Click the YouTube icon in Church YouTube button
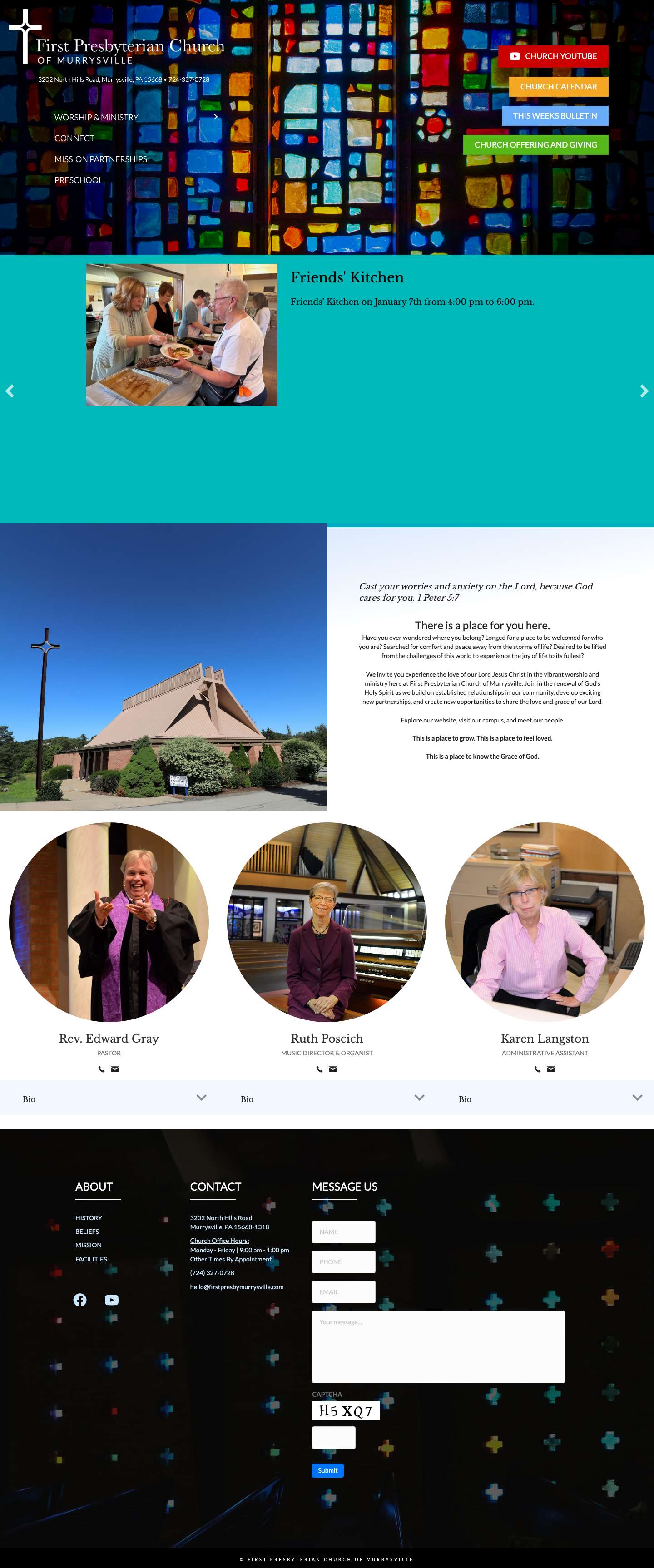Image resolution: width=654 pixels, height=1568 pixels. click(x=515, y=56)
